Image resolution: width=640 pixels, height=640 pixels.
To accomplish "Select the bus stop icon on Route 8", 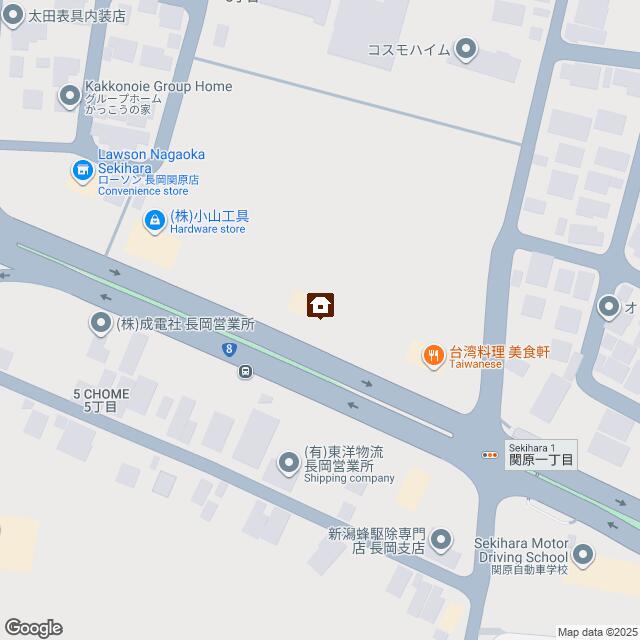I will (x=245, y=372).
